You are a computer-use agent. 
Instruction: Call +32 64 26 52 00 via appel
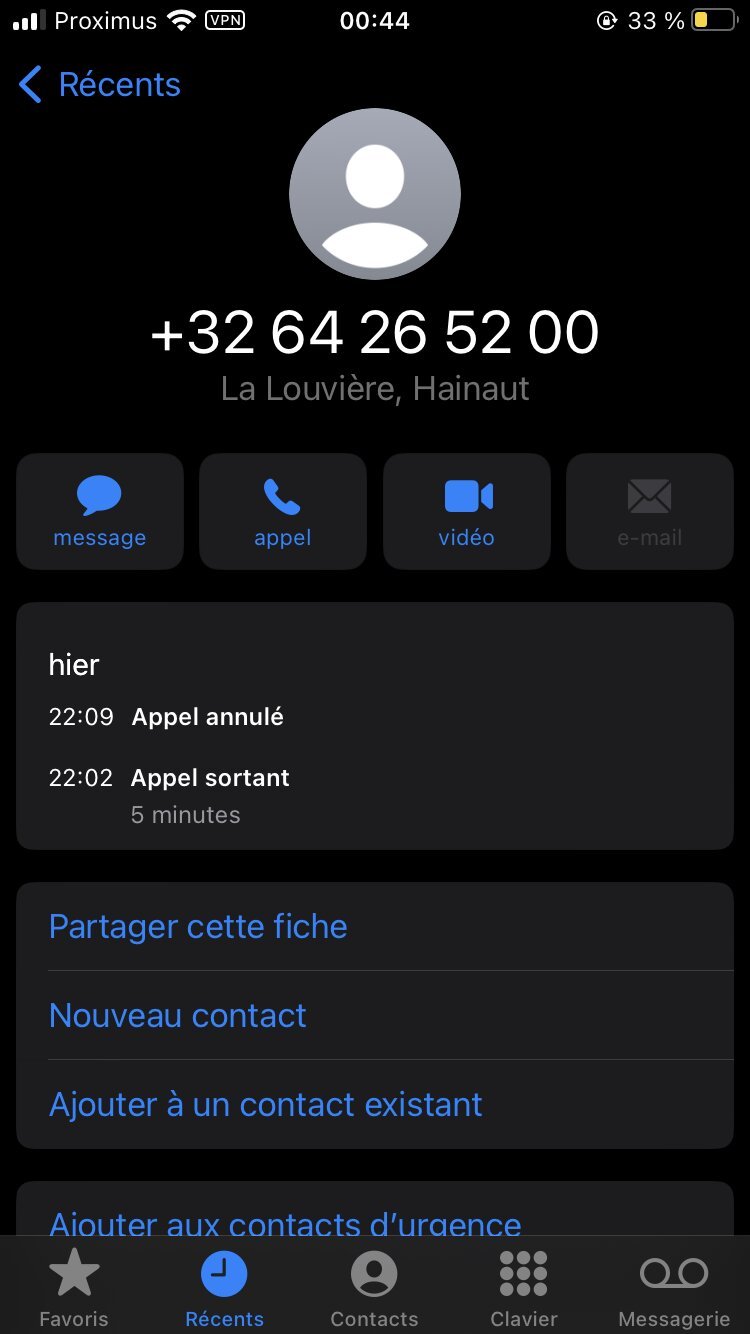[283, 511]
